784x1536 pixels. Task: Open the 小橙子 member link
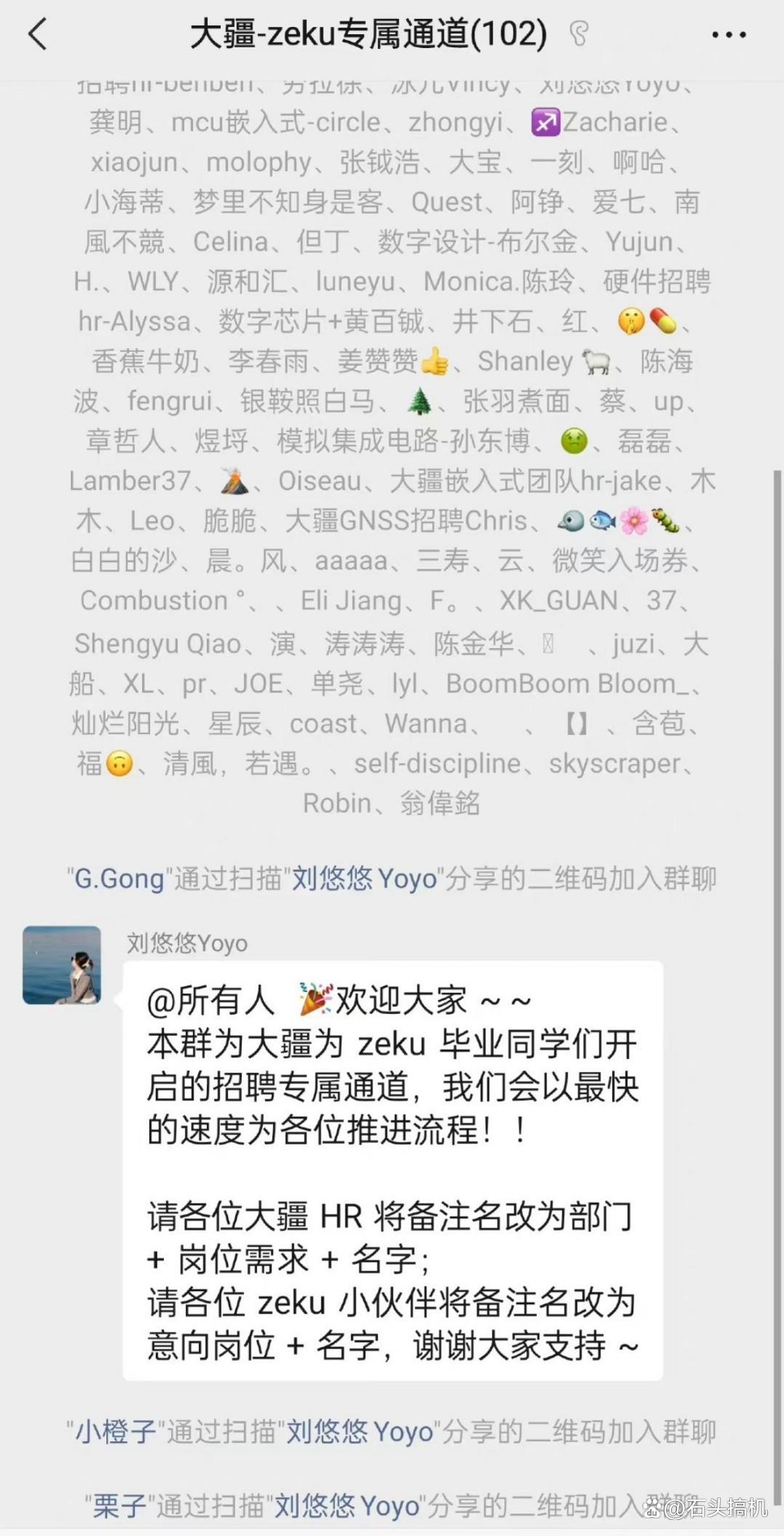pyautogui.click(x=116, y=1432)
